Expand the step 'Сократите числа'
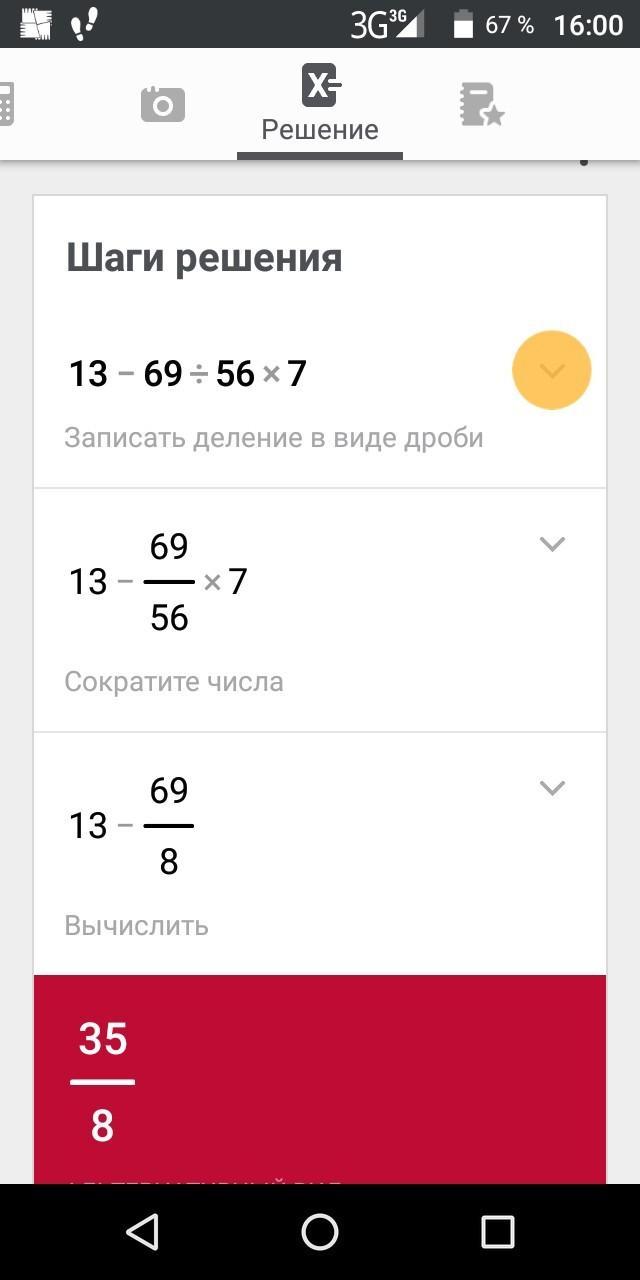The width and height of the screenshot is (640, 1280). click(552, 544)
